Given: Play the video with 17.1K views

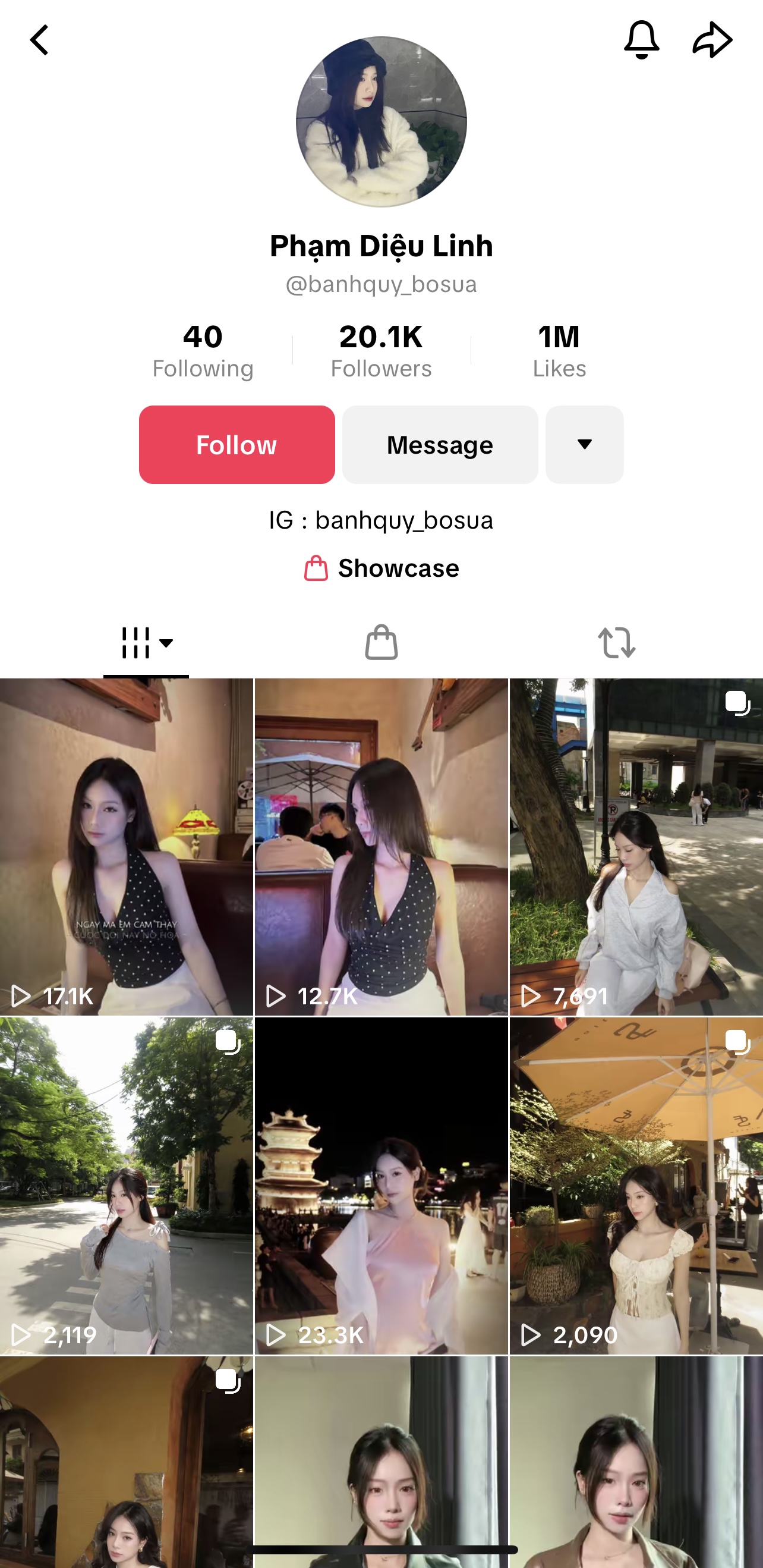Looking at the screenshot, I should [127, 846].
